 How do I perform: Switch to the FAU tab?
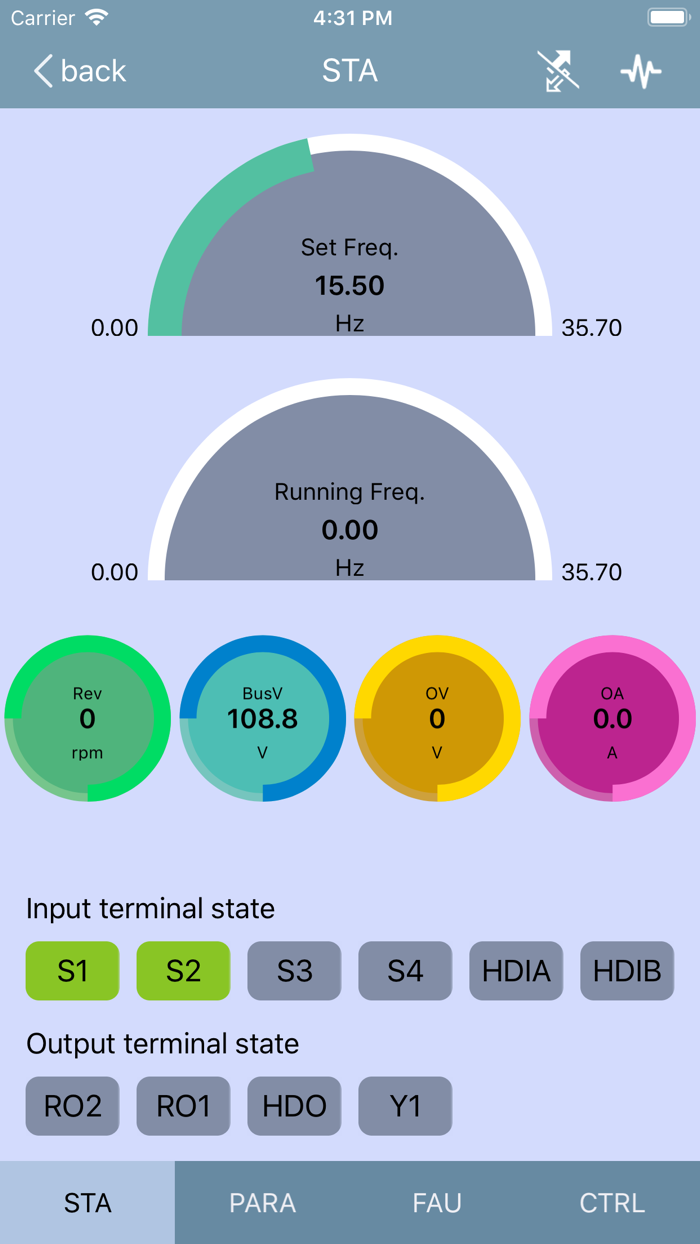tap(437, 1202)
